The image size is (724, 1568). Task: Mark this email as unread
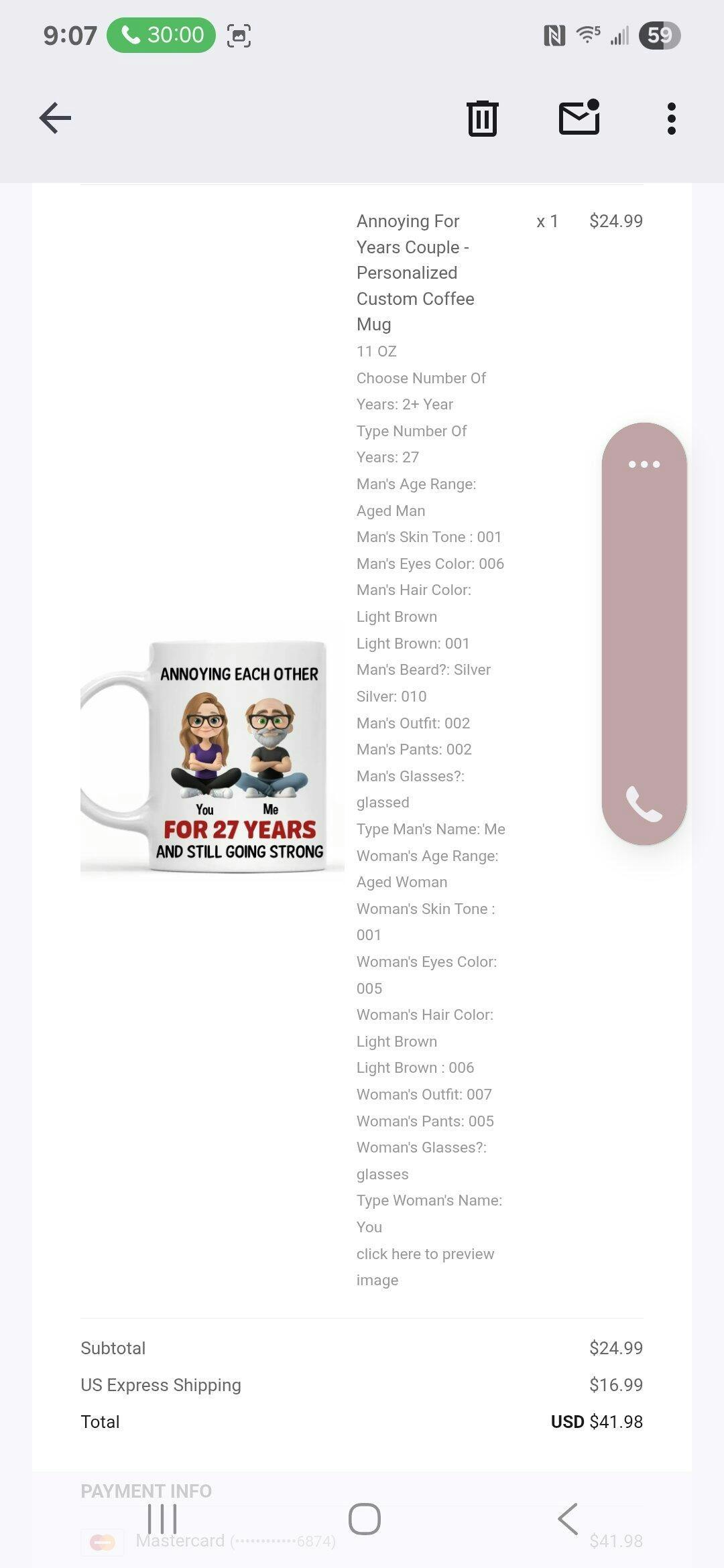pos(579,118)
